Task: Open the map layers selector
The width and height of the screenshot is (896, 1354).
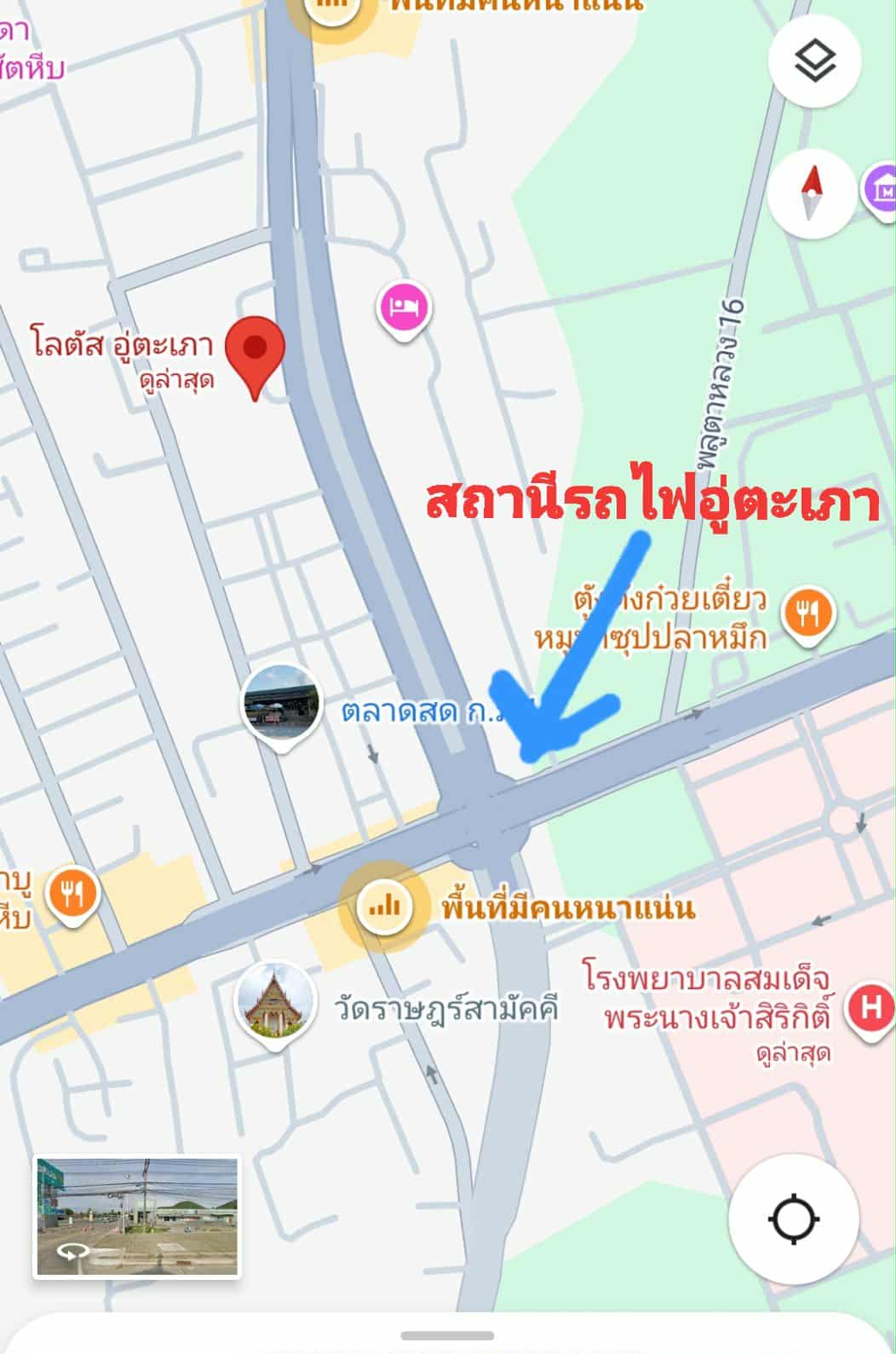Action: pos(814,60)
